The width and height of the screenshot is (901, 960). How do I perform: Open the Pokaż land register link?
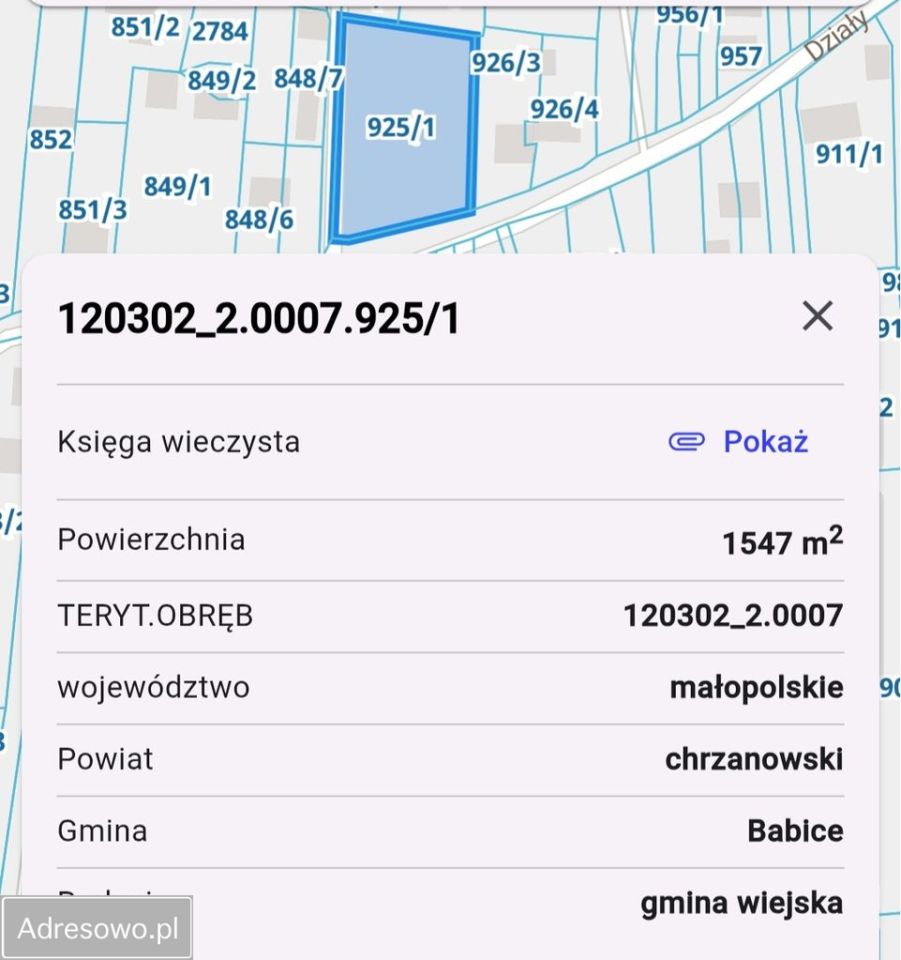(x=765, y=441)
